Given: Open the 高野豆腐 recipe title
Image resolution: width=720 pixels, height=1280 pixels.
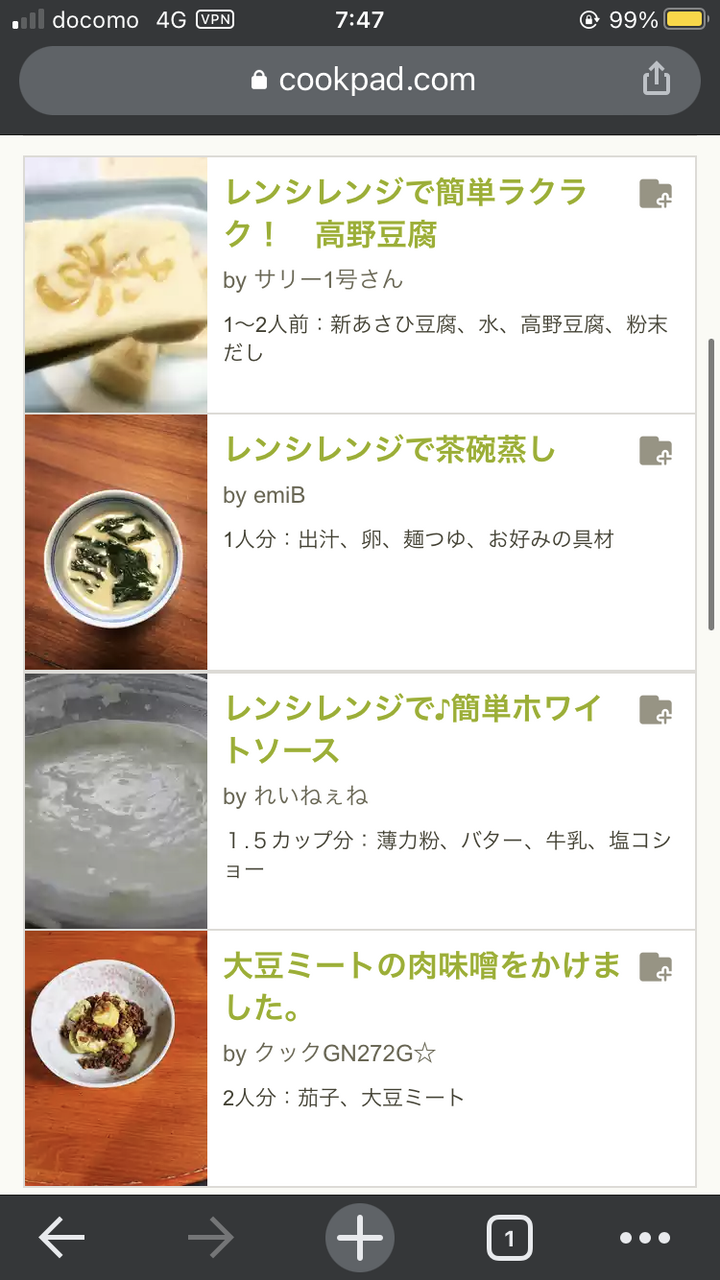Looking at the screenshot, I should click(x=405, y=213).
